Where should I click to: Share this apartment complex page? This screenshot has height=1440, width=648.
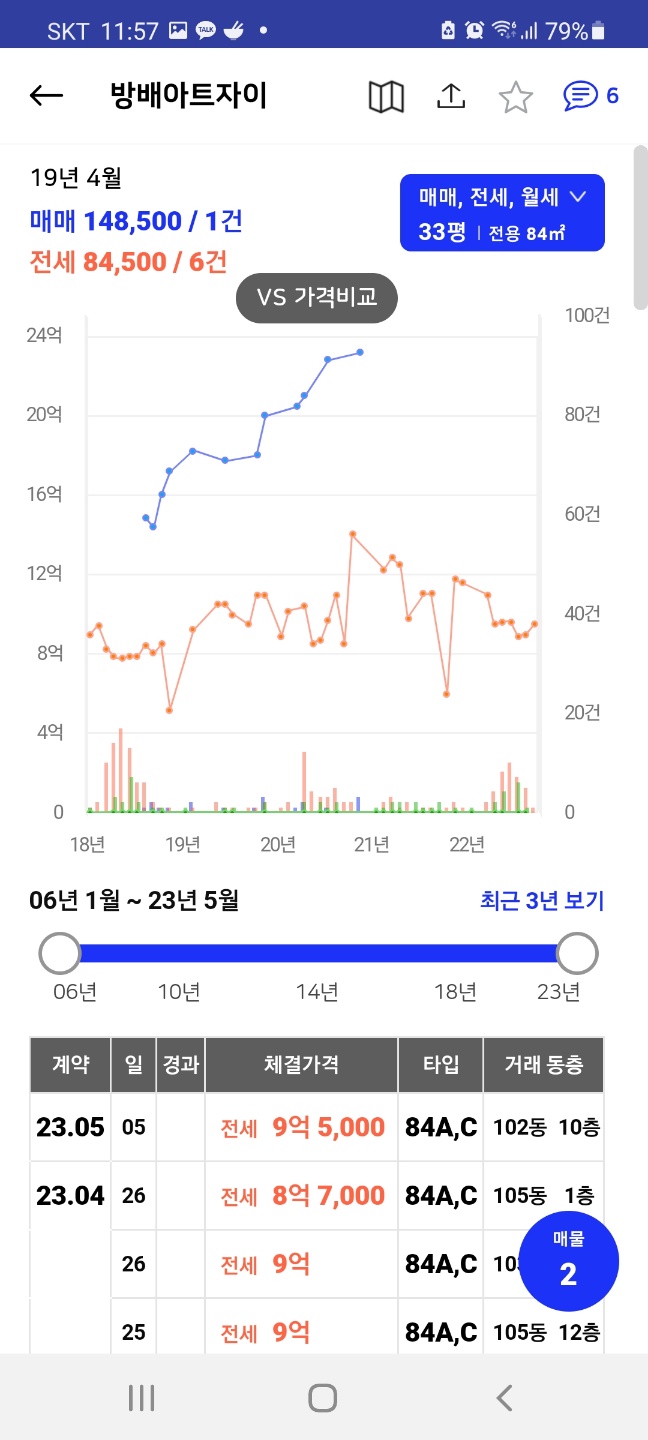(452, 96)
